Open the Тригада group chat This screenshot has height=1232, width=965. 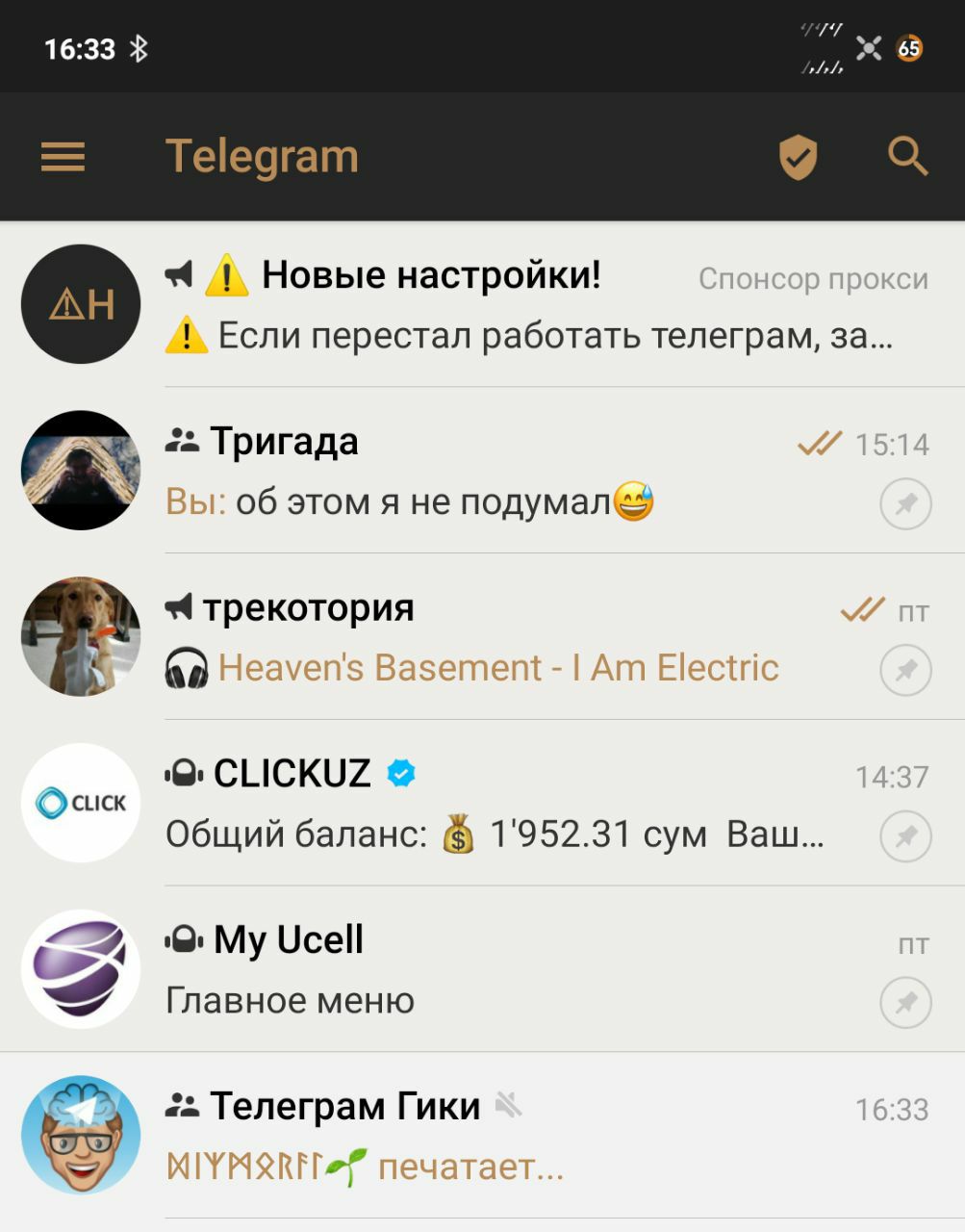[x=481, y=471]
